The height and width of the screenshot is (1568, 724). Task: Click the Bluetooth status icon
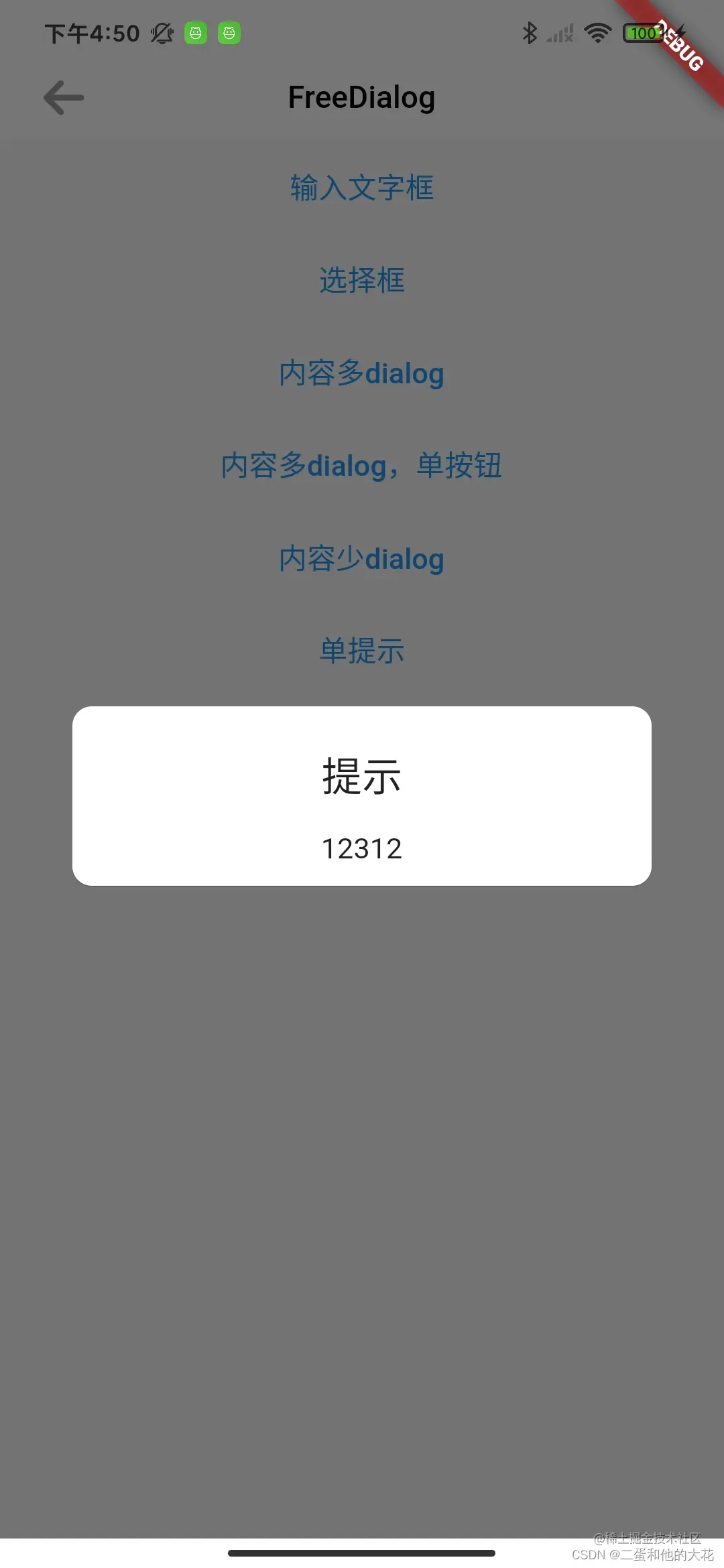tap(530, 32)
